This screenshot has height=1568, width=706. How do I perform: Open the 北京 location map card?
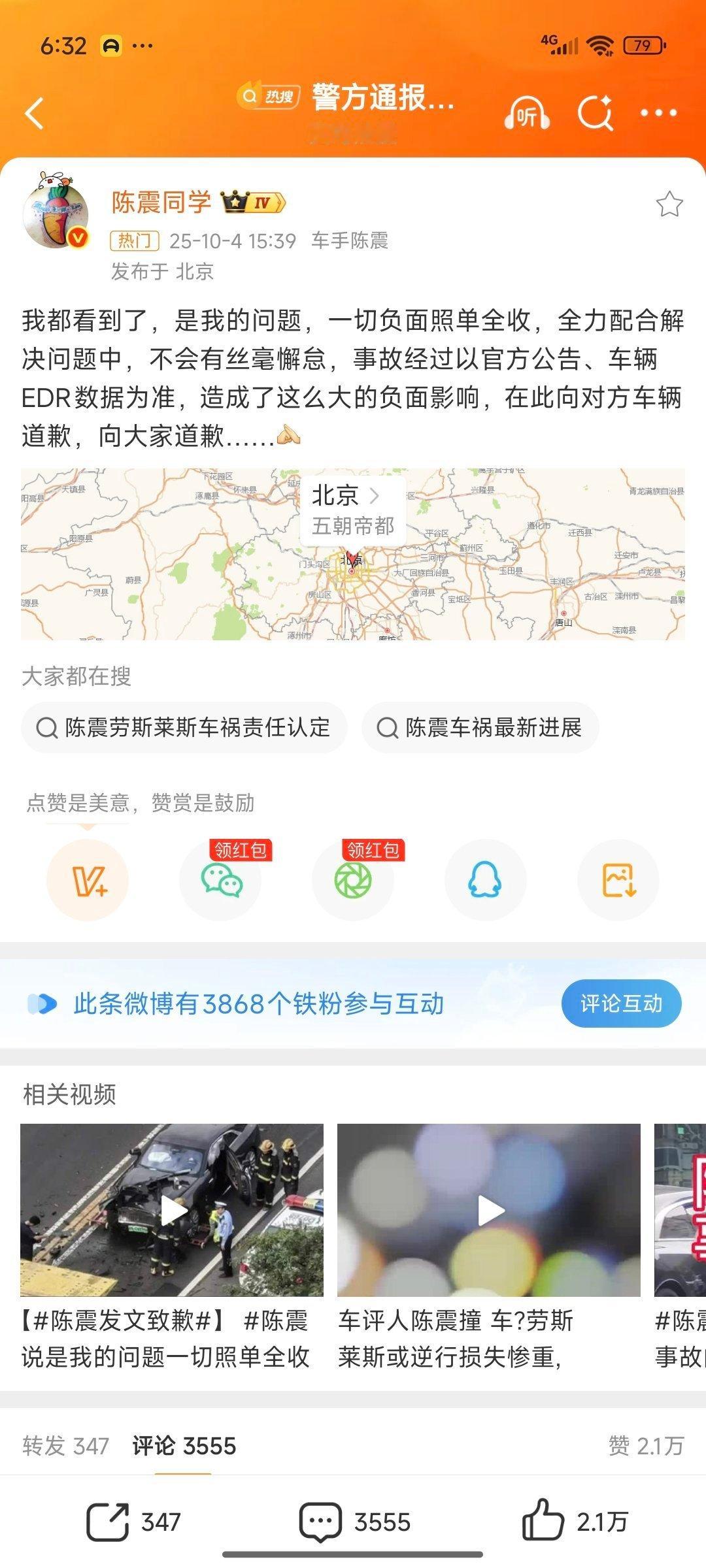(352, 554)
